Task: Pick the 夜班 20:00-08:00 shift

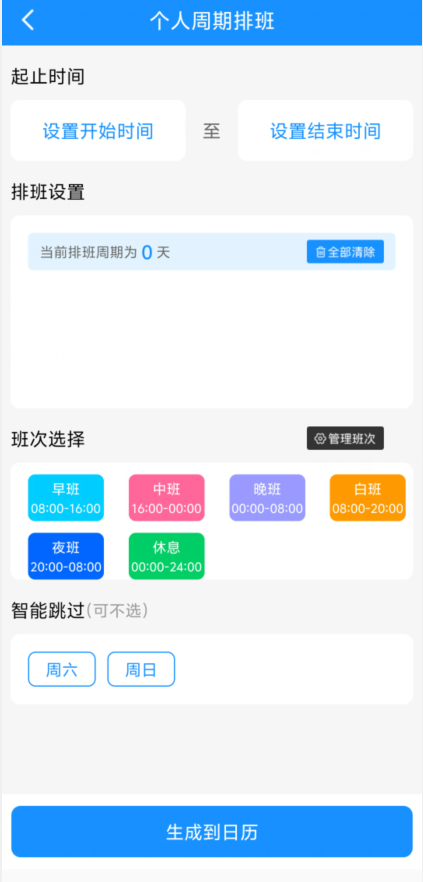Action: click(x=66, y=556)
